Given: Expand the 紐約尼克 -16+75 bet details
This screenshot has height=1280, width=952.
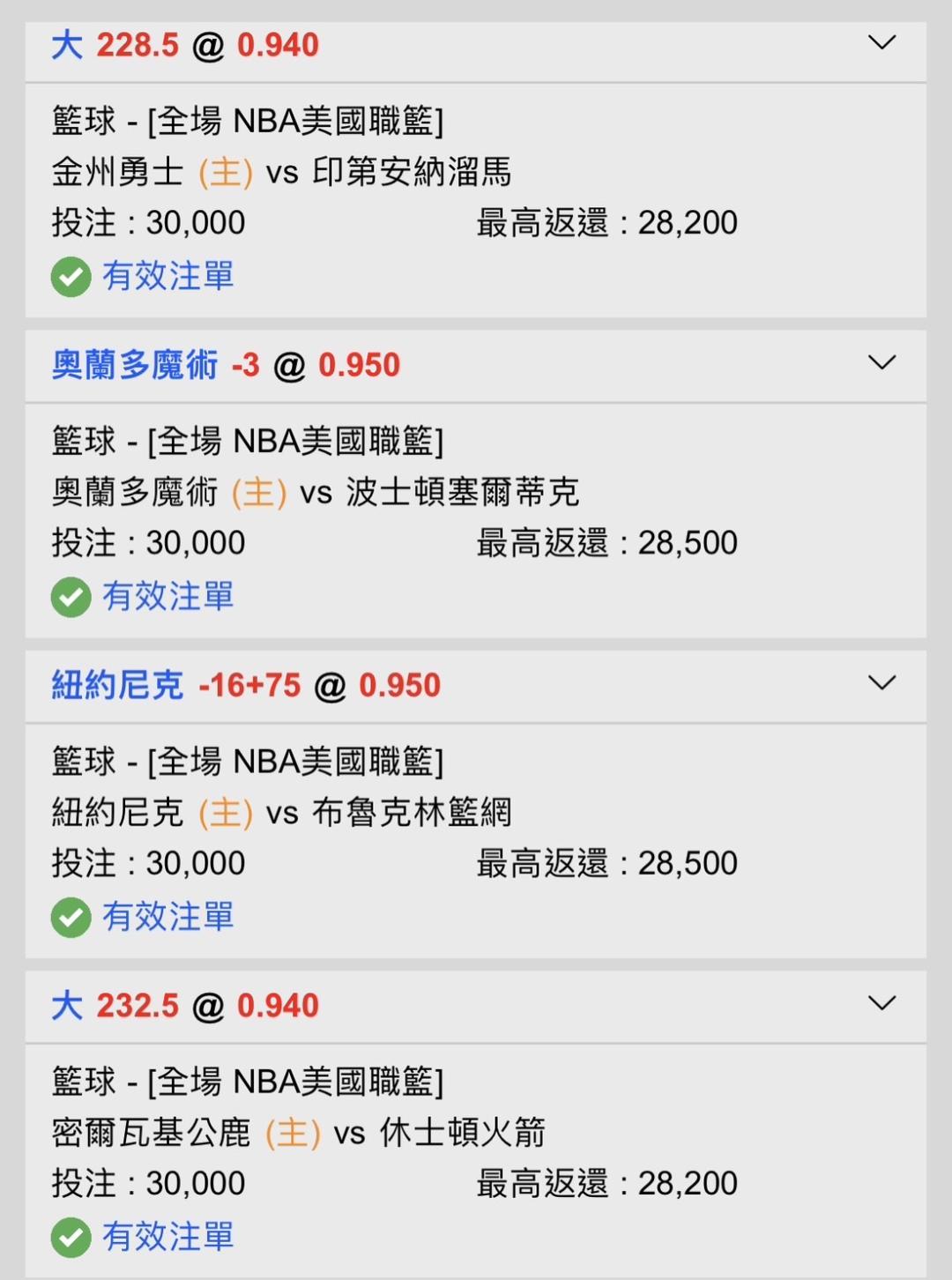Looking at the screenshot, I should (x=881, y=682).
